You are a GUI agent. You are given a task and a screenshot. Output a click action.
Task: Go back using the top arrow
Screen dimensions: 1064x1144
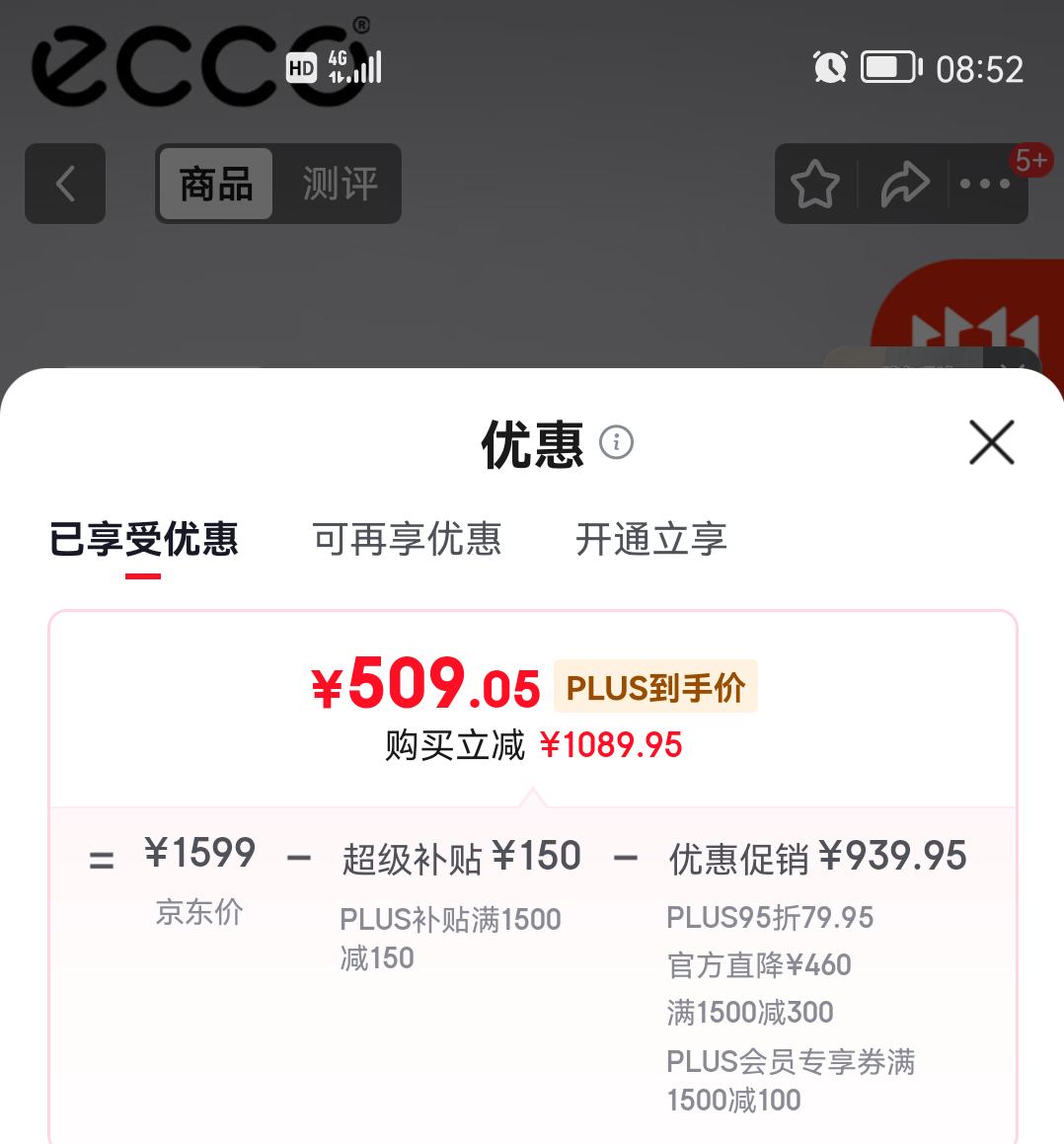65,184
